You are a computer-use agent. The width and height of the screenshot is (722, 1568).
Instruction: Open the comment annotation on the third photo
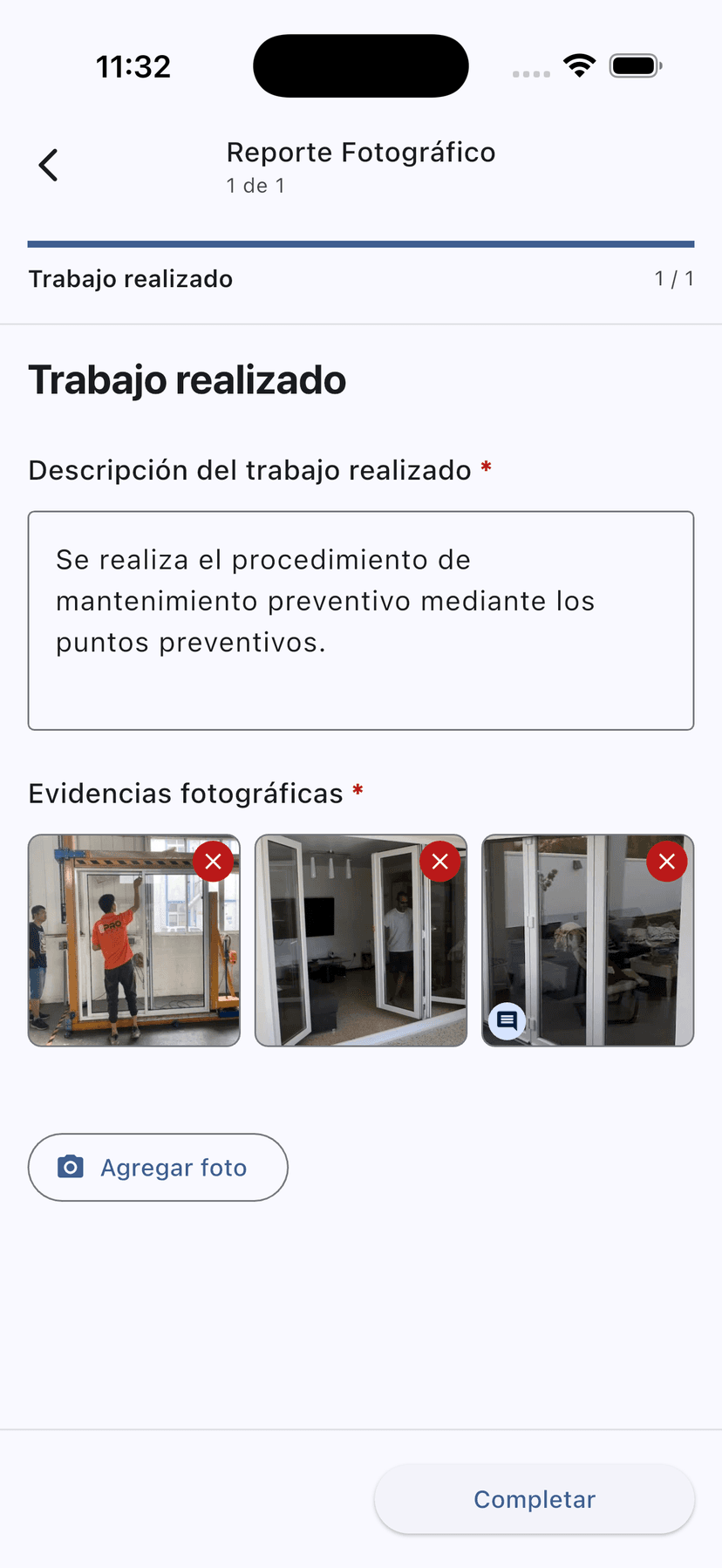507,1020
